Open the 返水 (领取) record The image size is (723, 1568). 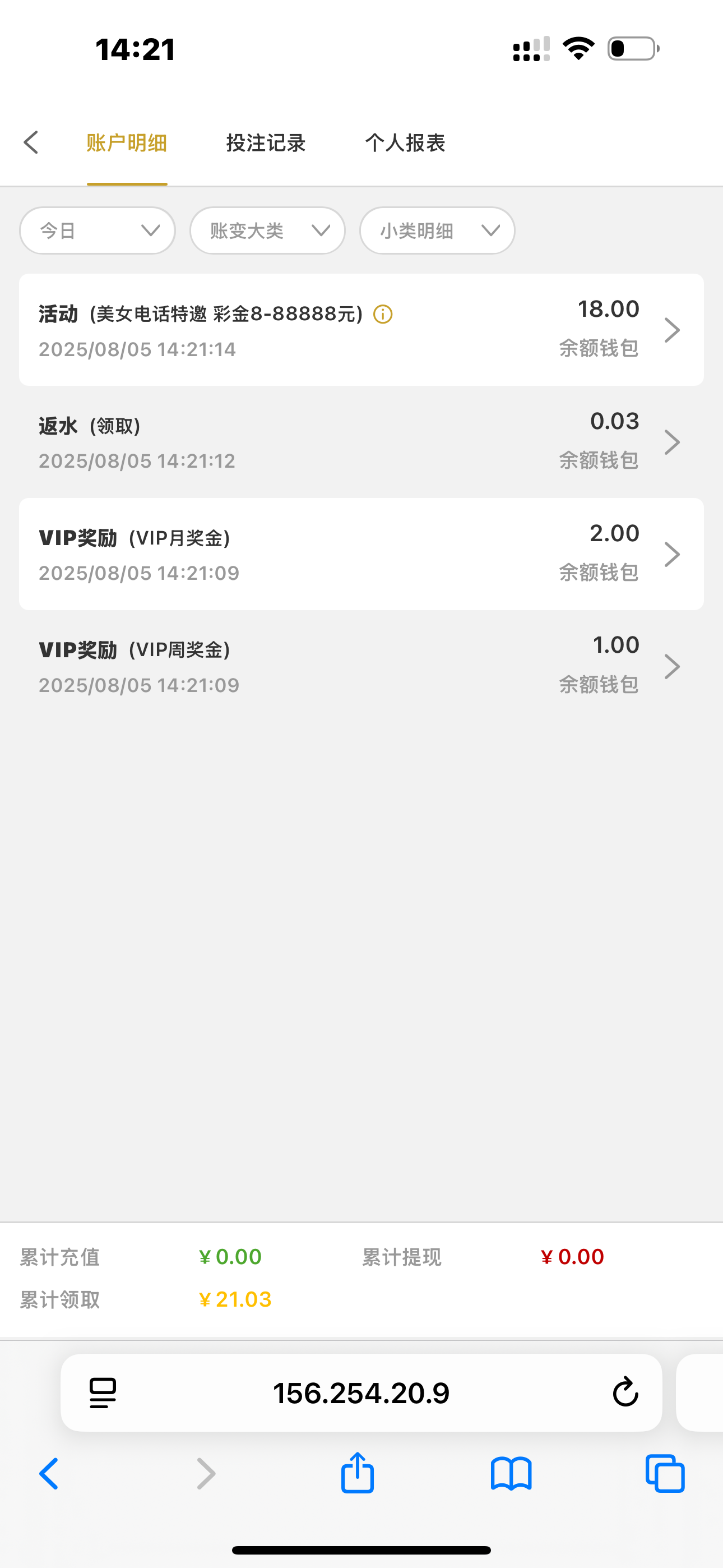coord(361,442)
